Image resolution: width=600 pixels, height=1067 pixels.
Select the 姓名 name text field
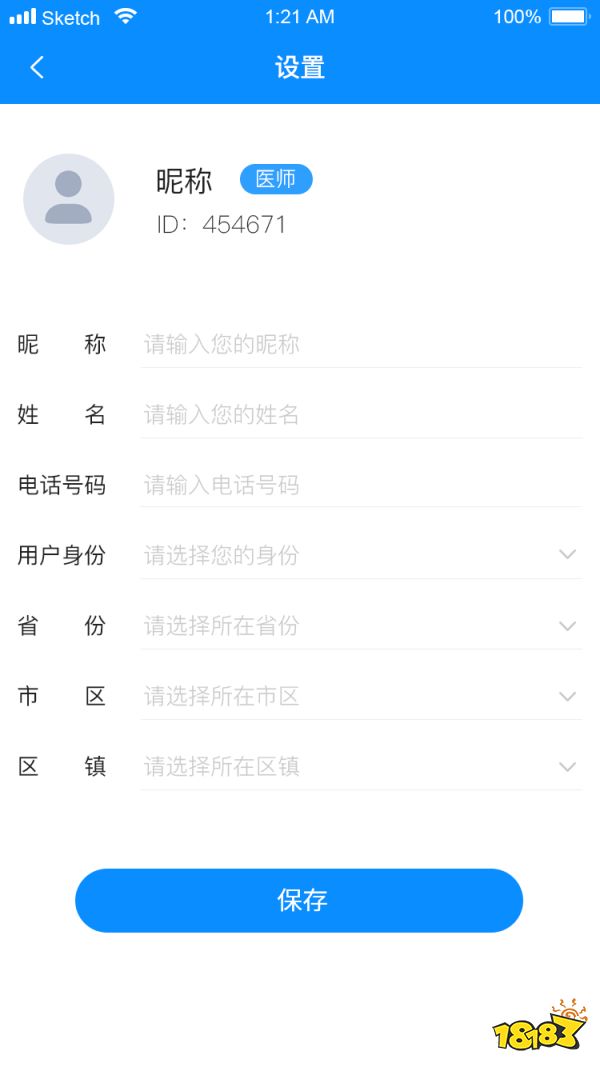(360, 415)
